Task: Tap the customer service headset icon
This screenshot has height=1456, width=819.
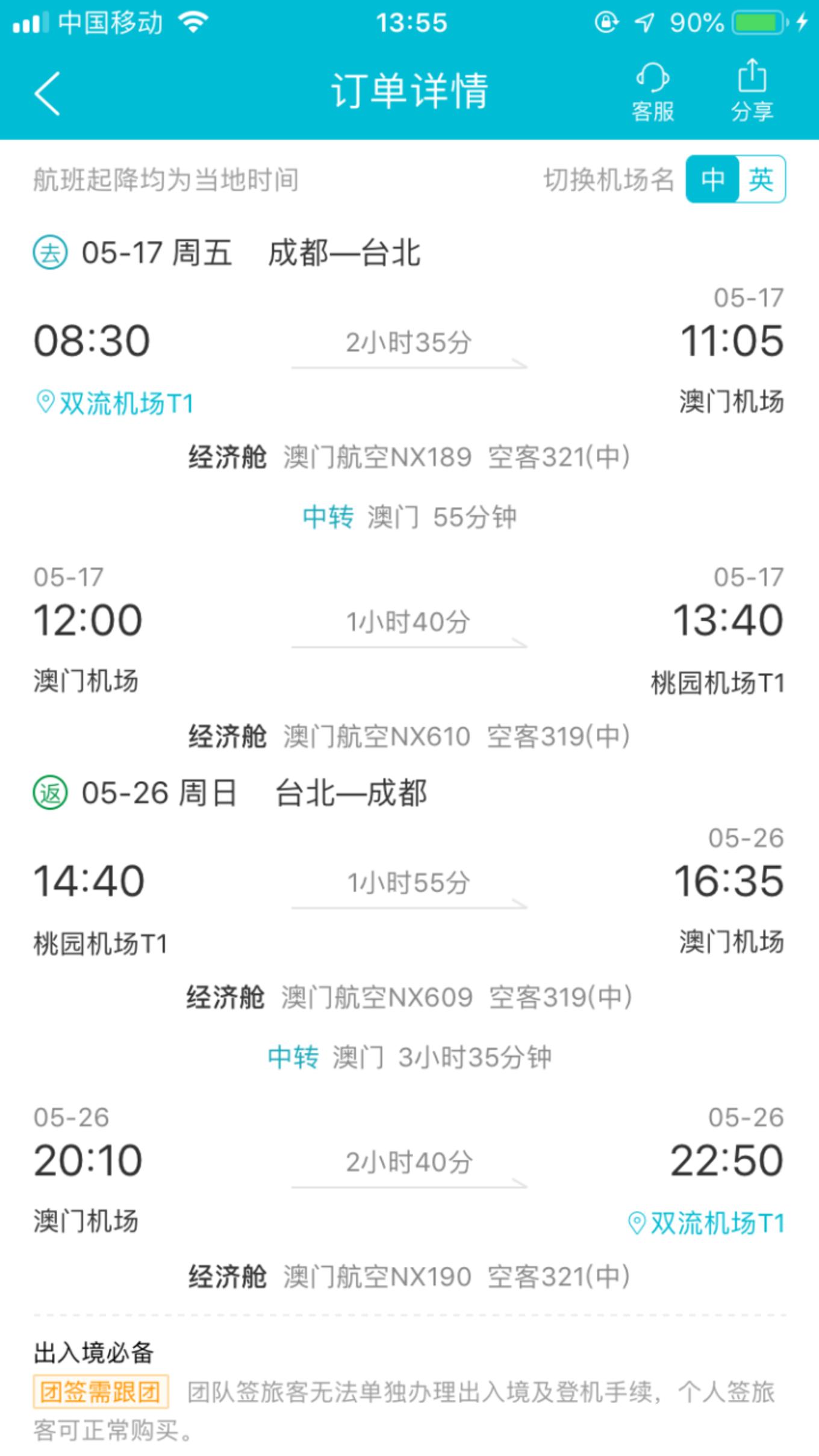Action: (x=655, y=78)
